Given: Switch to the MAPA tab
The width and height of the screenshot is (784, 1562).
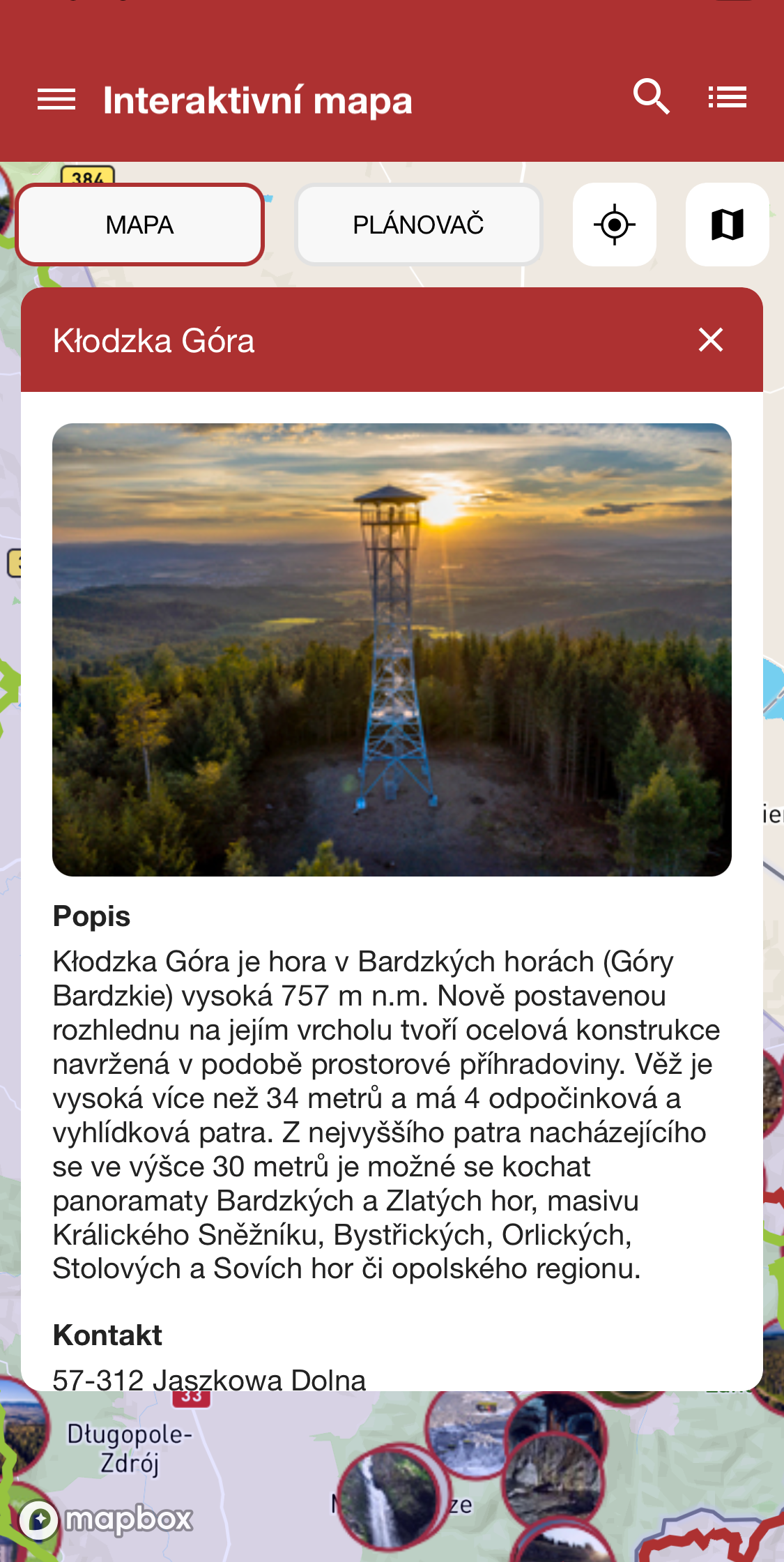Looking at the screenshot, I should [139, 225].
